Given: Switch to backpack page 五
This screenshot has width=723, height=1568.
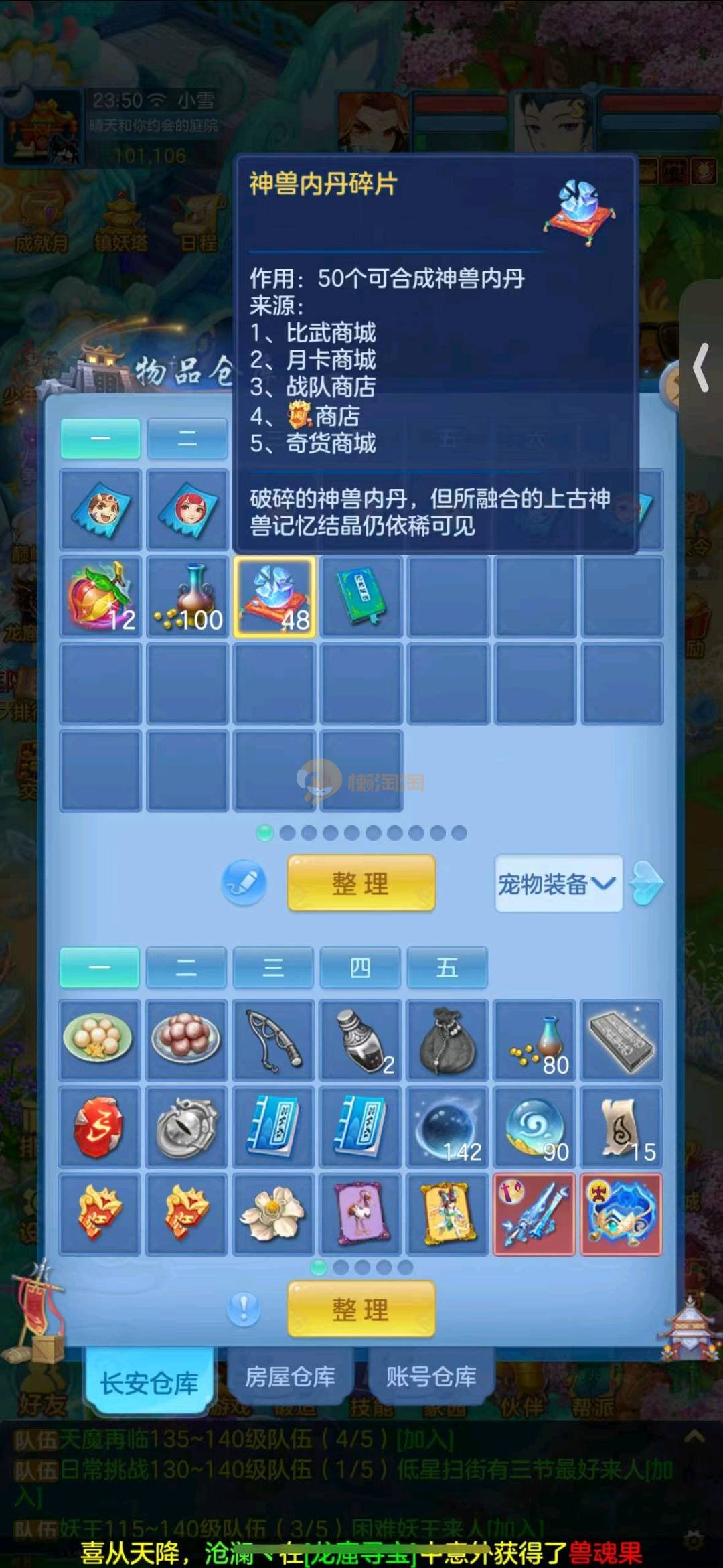Looking at the screenshot, I should [447, 968].
